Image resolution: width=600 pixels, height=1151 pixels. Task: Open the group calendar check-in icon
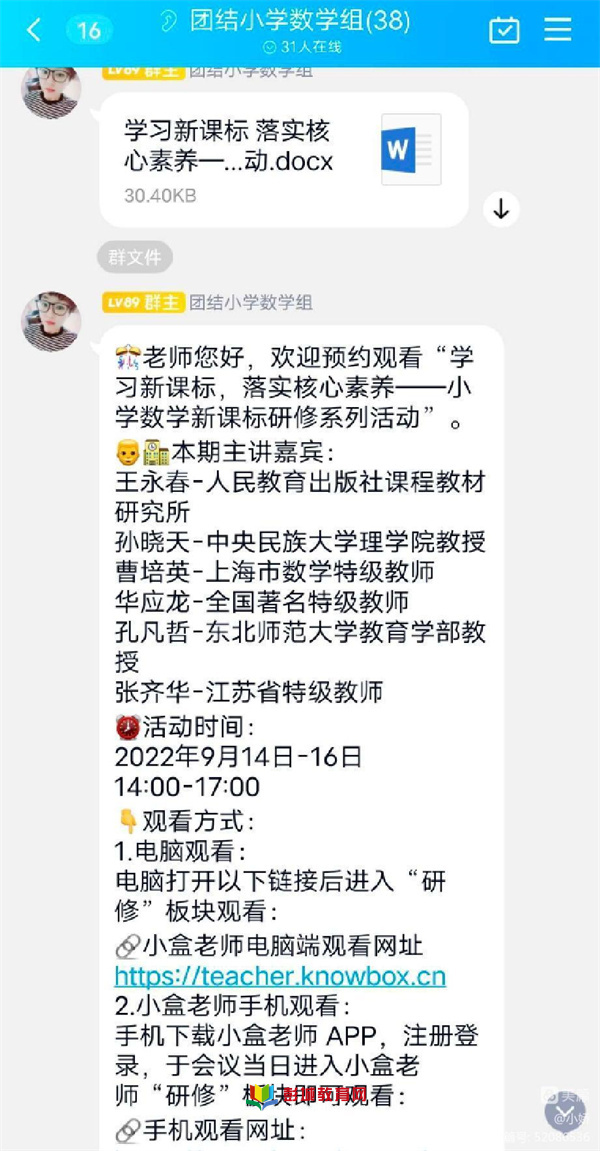coord(504,30)
